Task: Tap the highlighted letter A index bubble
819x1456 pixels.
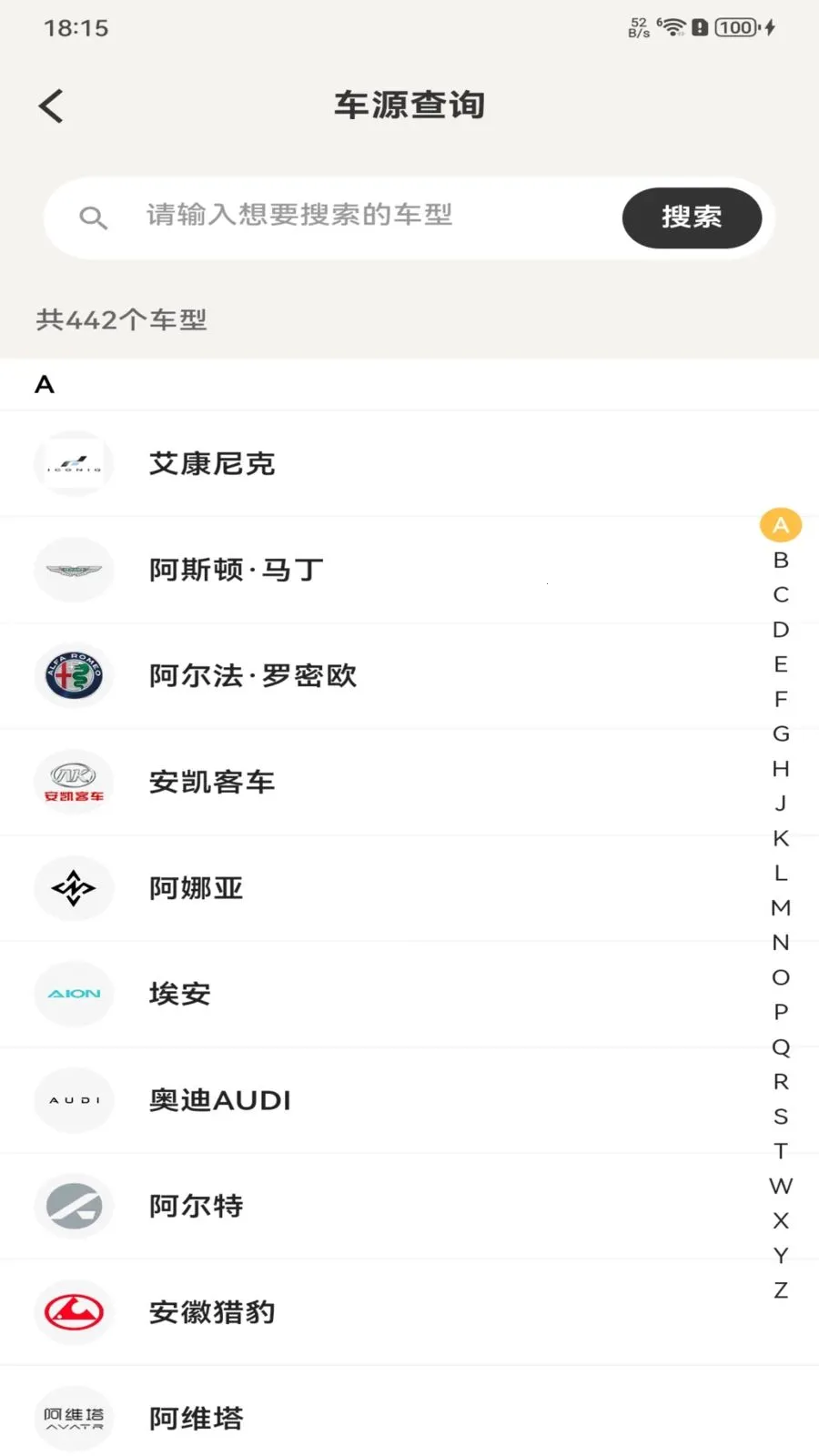Action: click(780, 524)
